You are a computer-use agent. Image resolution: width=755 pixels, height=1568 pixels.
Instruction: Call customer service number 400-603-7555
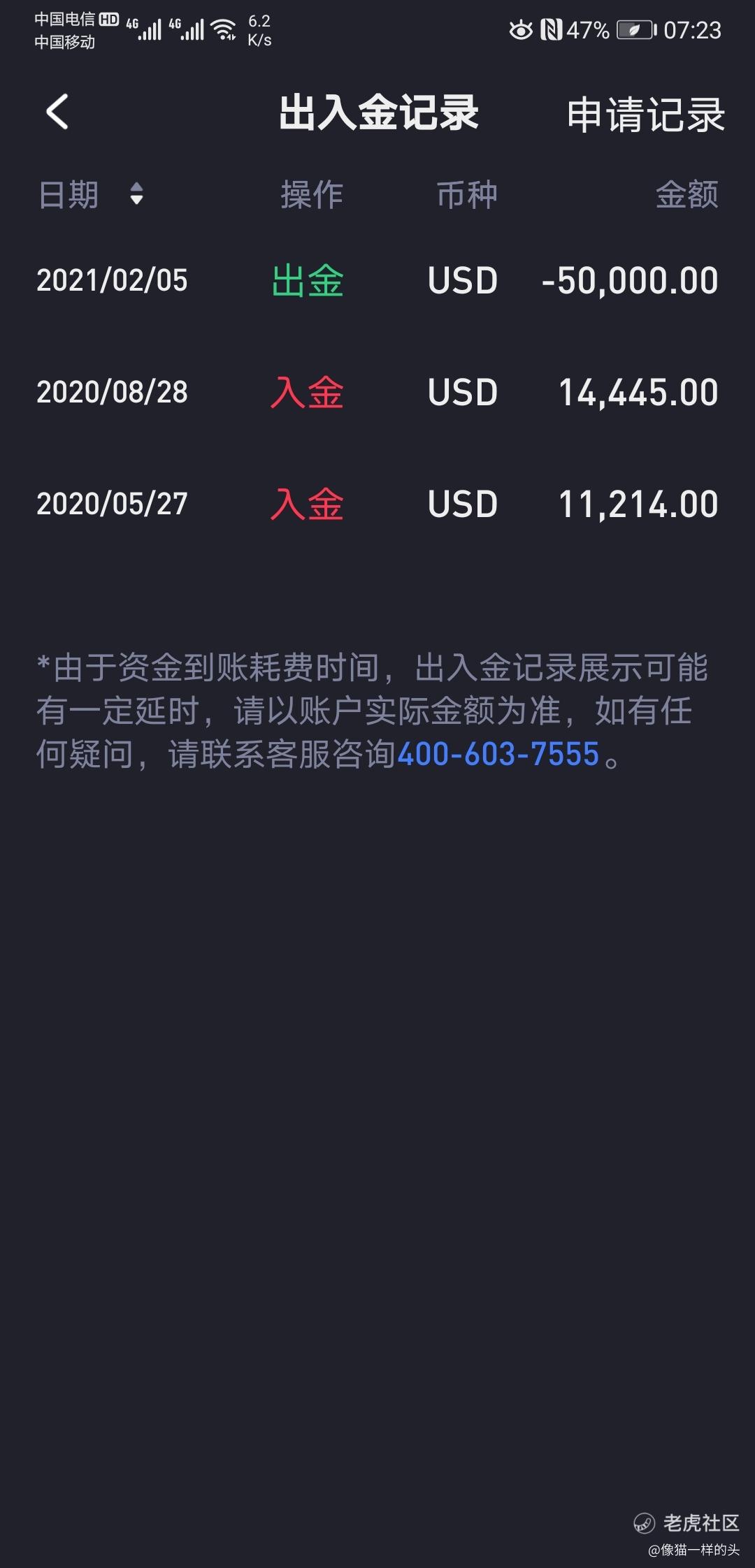point(498,754)
